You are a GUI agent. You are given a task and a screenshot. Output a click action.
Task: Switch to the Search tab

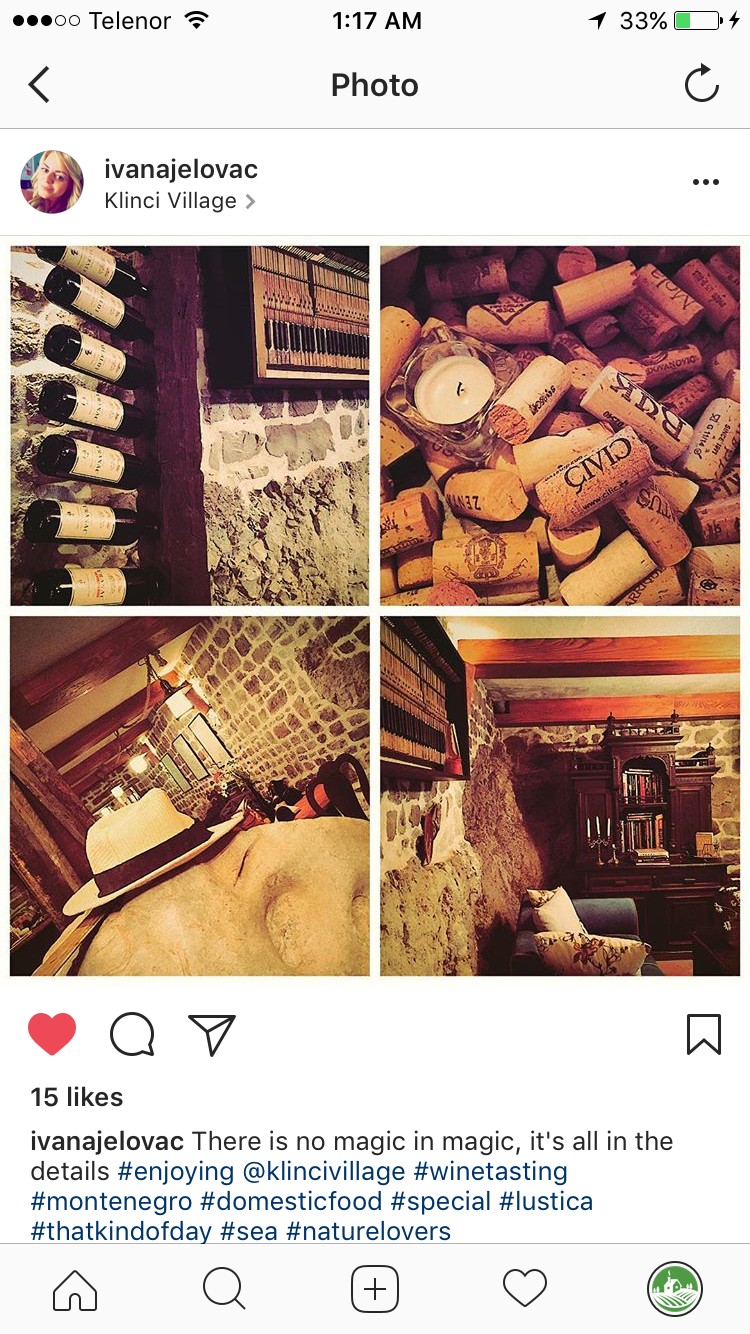pyautogui.click(x=224, y=1289)
